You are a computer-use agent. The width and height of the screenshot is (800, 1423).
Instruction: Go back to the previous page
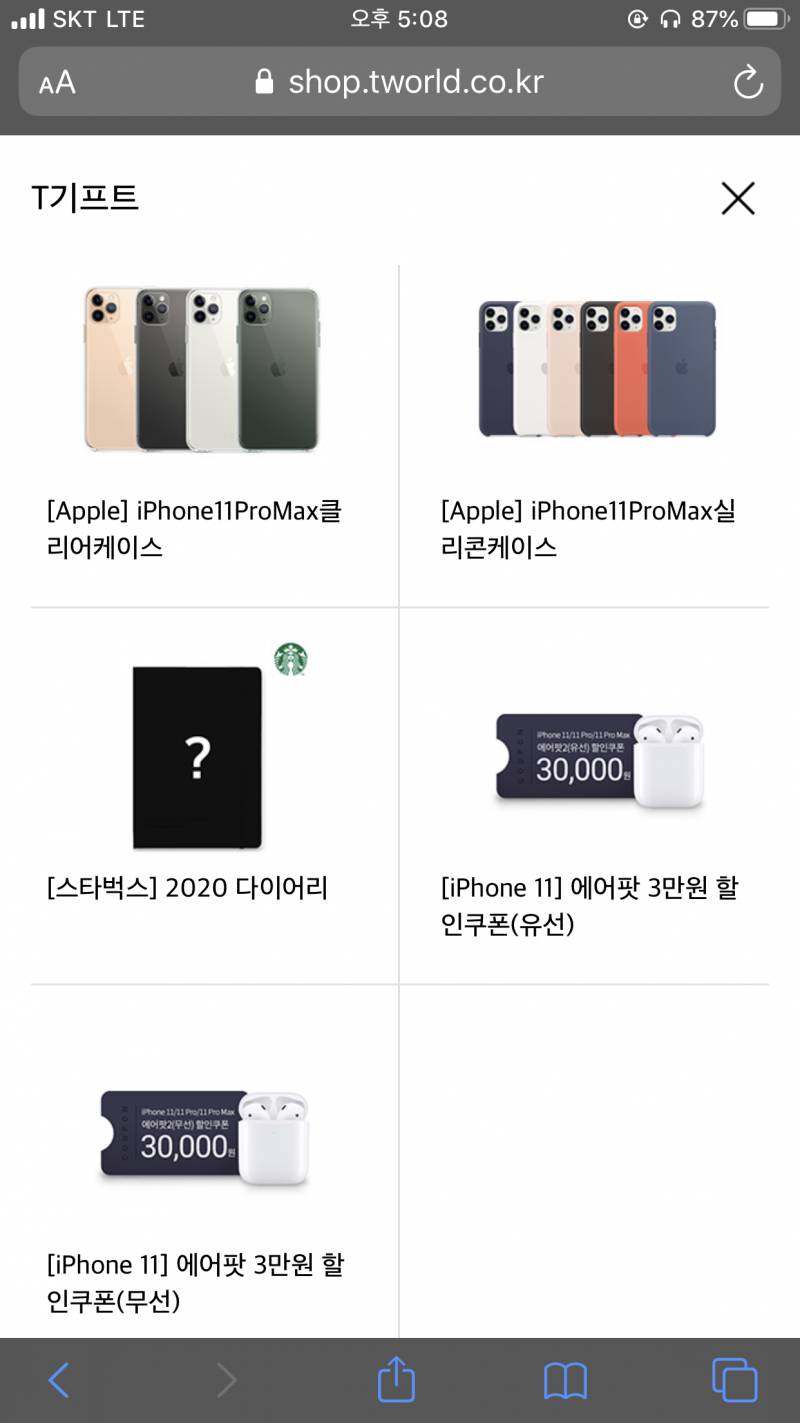[x=59, y=1381]
